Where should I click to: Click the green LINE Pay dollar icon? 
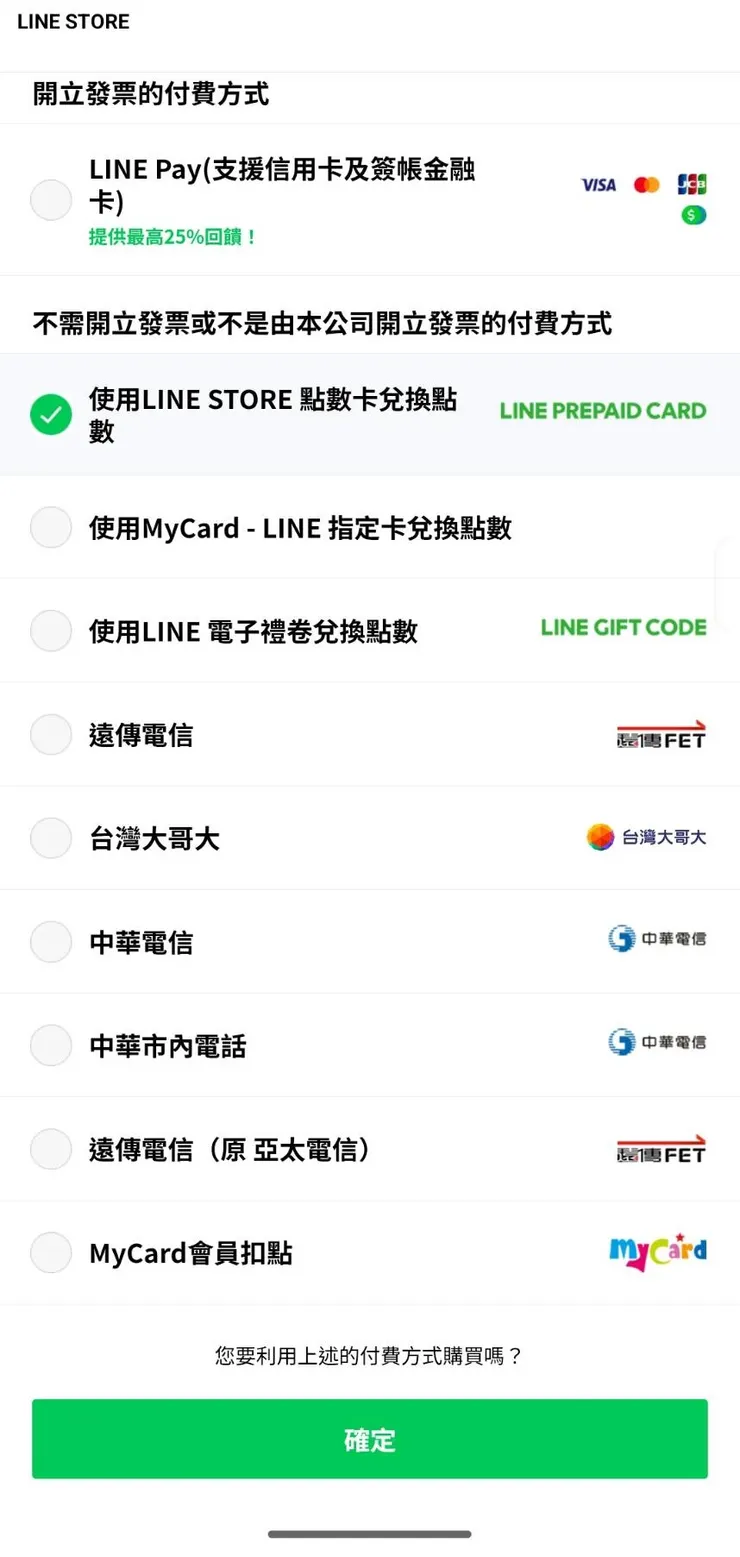pos(694,215)
